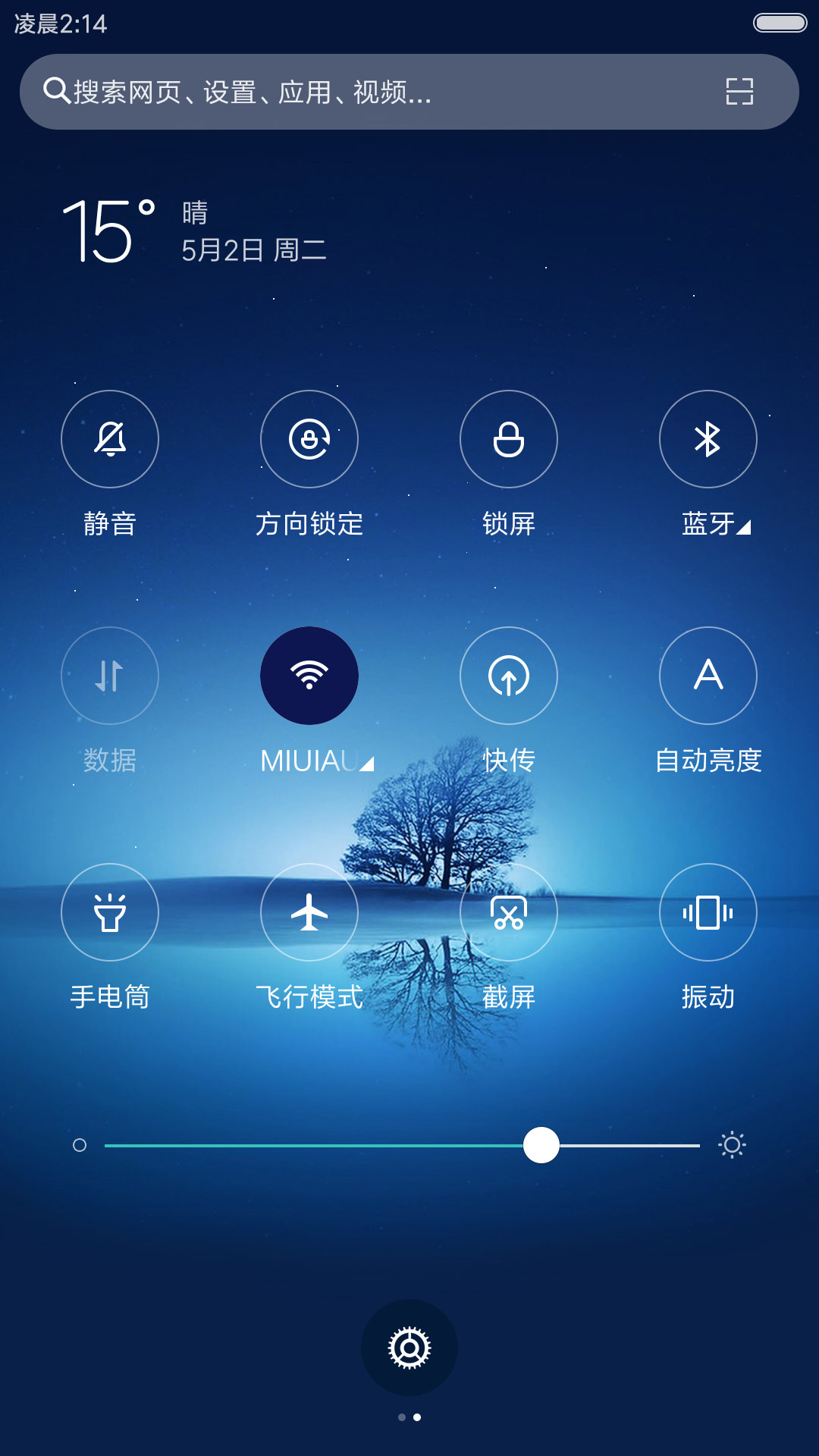Toggle the 静音 silent mode
Image resolution: width=819 pixels, height=1456 pixels.
[x=110, y=439]
